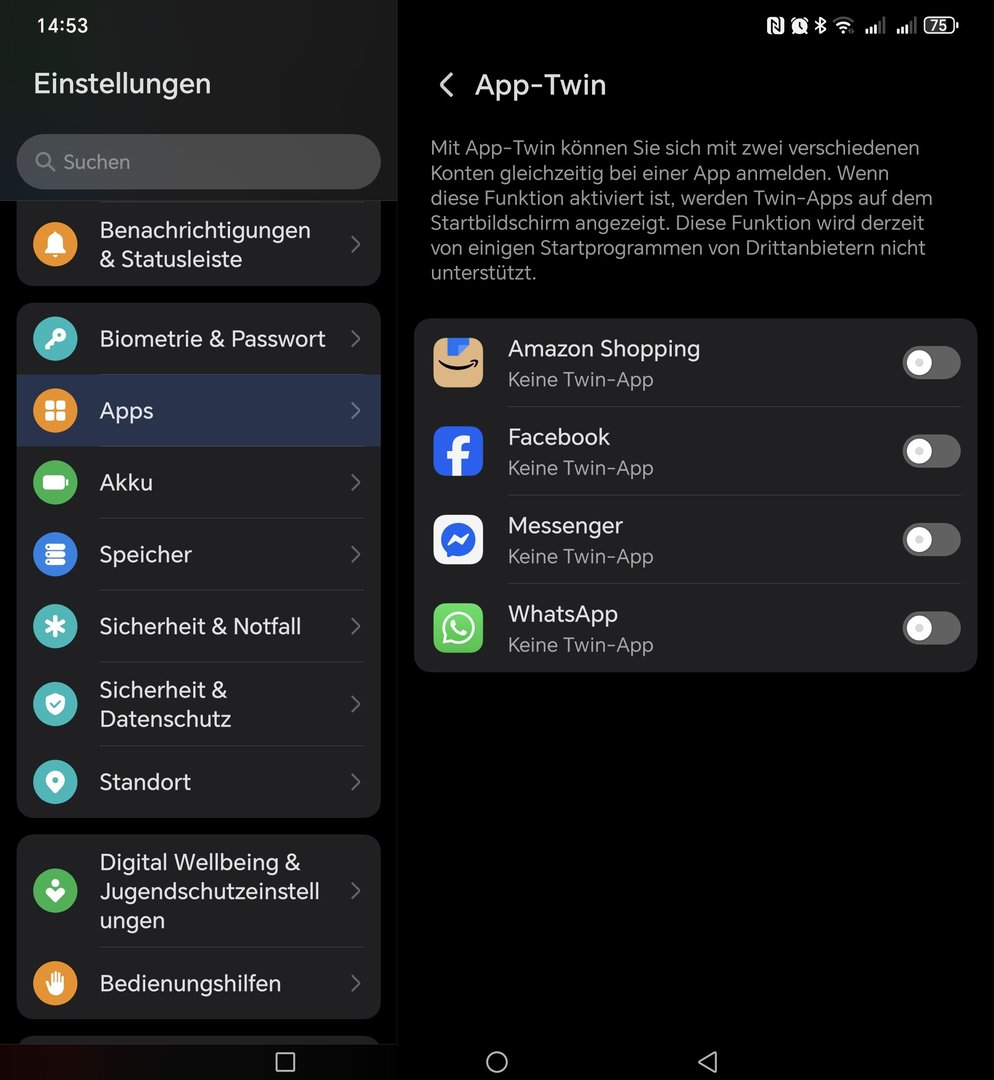Enable twin app for Amazon Shopping
Image resolution: width=994 pixels, height=1080 pixels.
tap(931, 363)
